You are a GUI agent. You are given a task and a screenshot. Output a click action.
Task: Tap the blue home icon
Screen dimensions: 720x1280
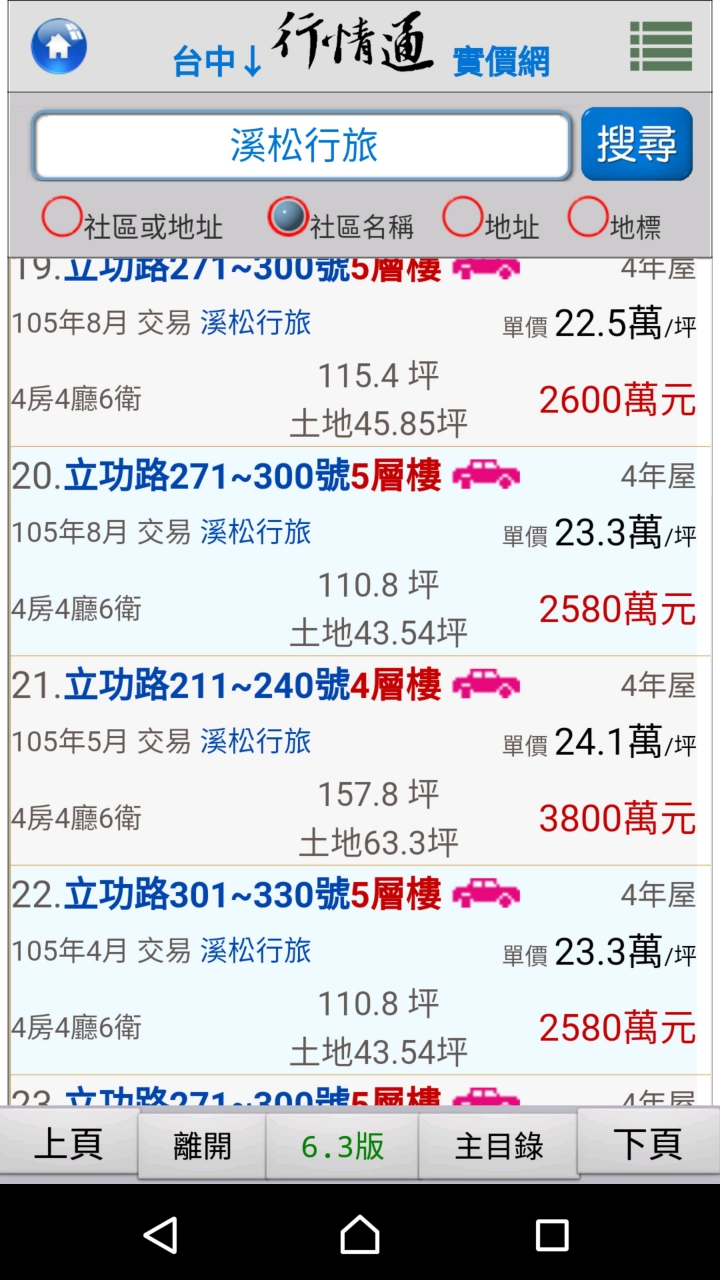pos(59,46)
